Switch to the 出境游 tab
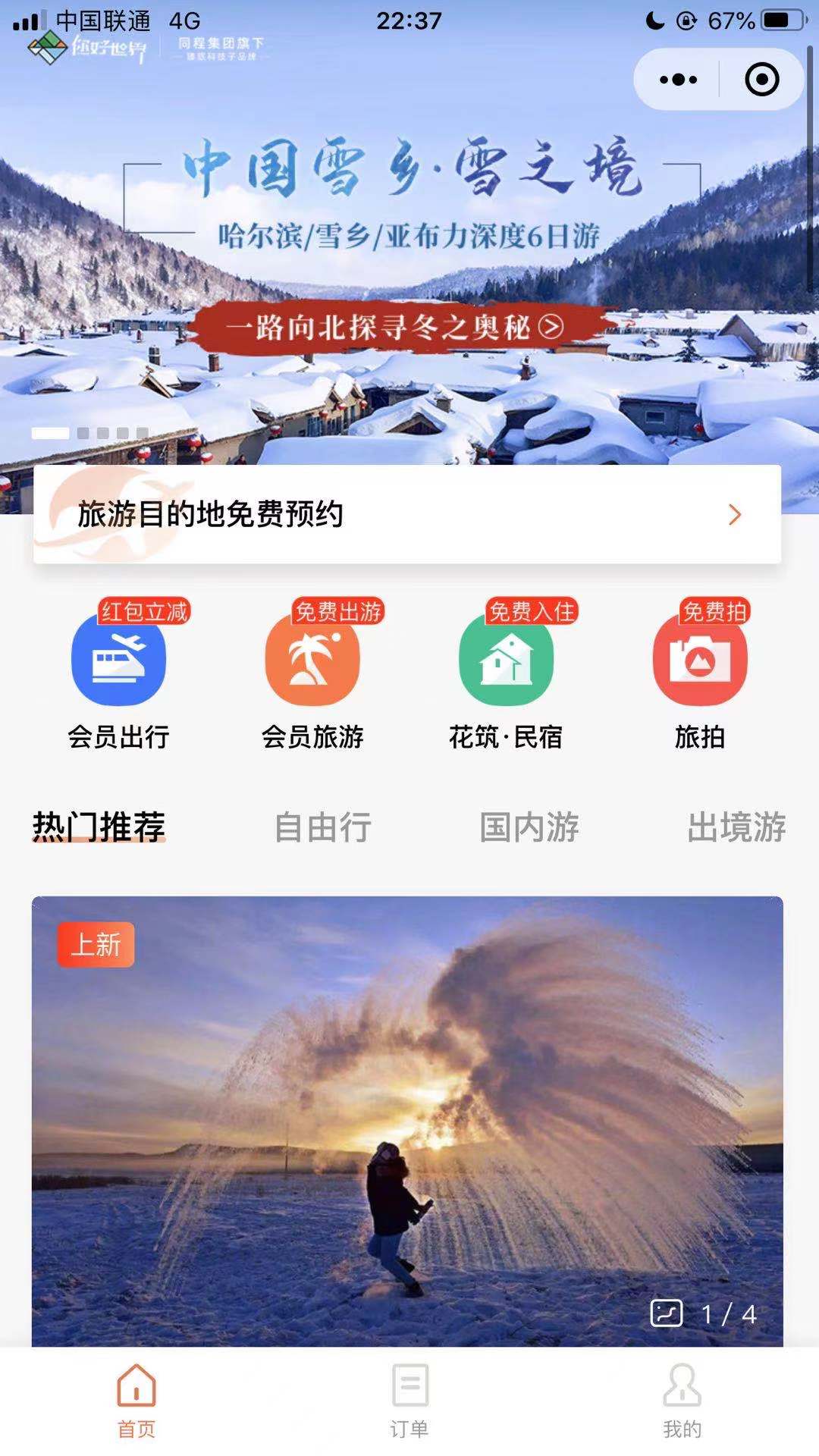 (x=736, y=827)
